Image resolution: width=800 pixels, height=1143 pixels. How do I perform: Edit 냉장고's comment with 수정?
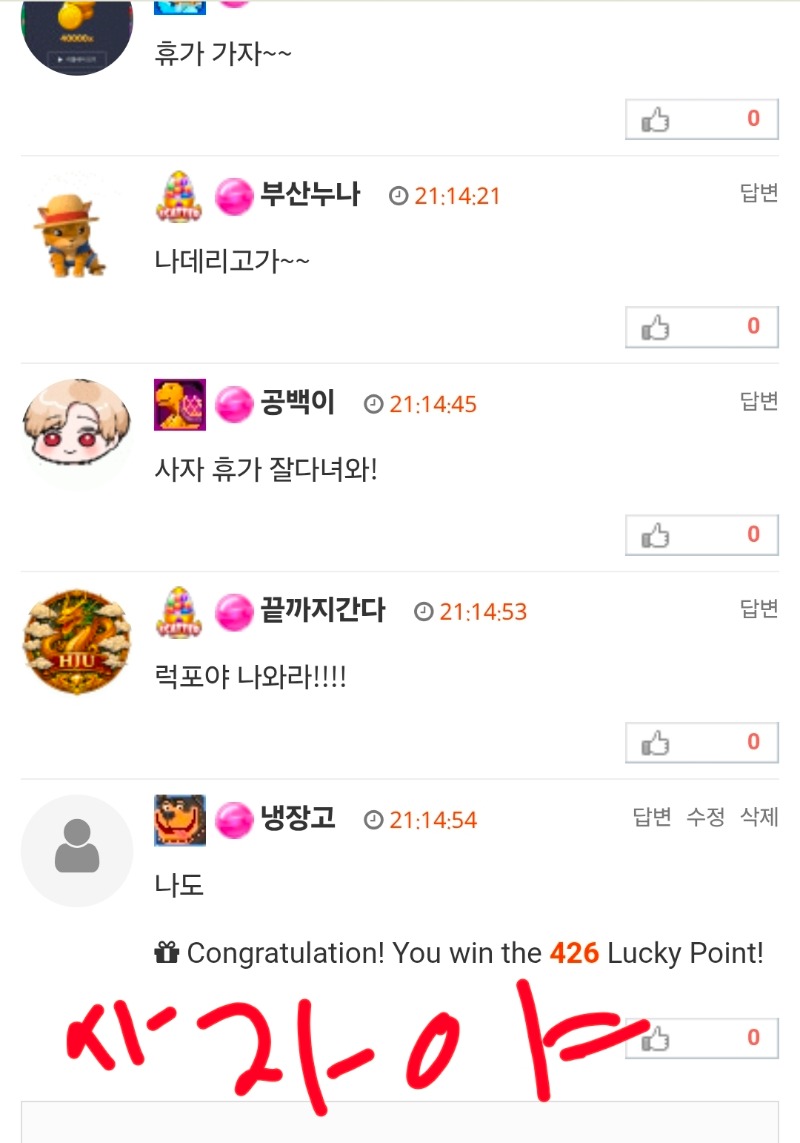pos(705,817)
